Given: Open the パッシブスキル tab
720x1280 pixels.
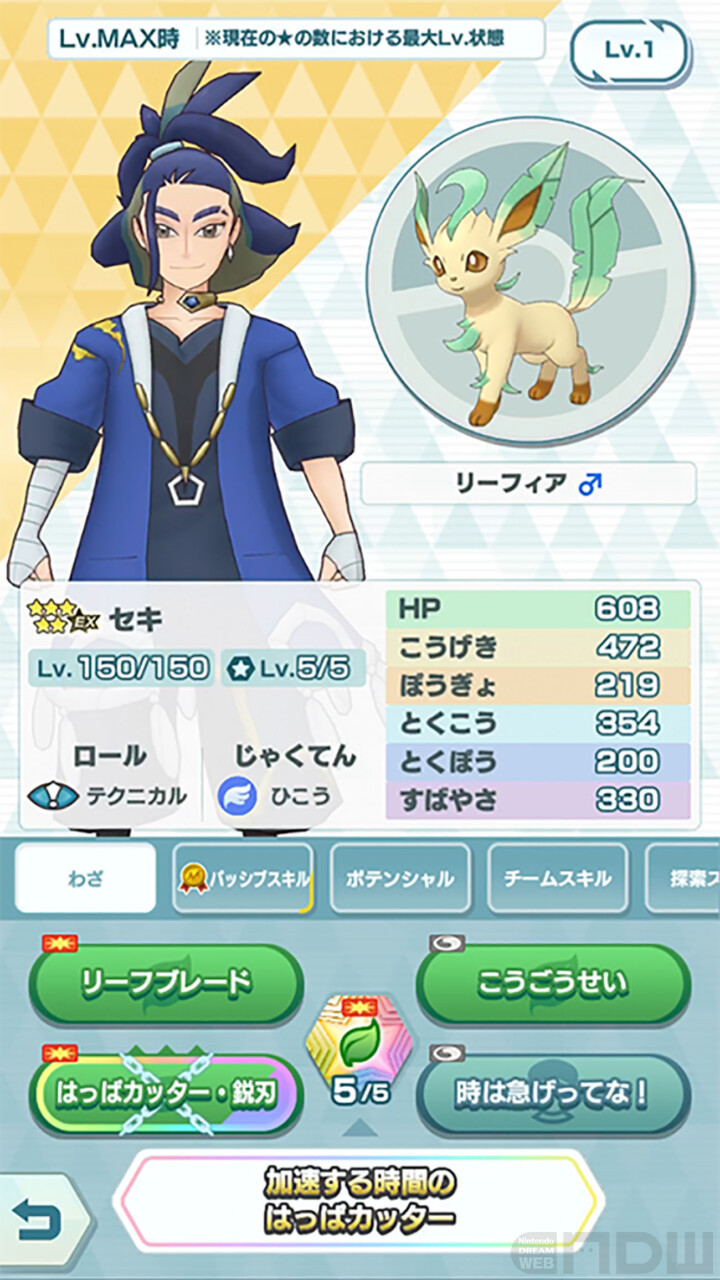Looking at the screenshot, I should coord(243,878).
